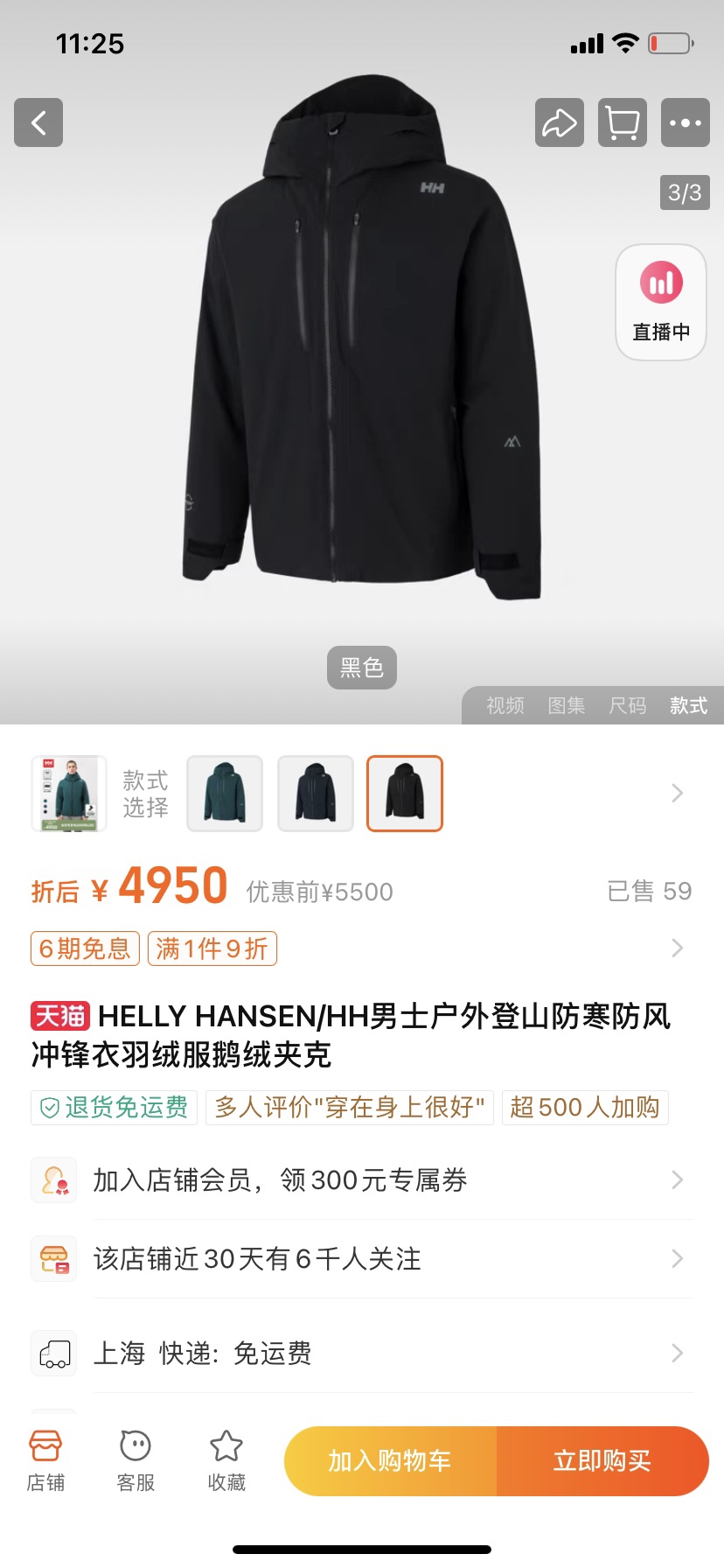Viewport: 724px width, 1568px height.
Task: Visit the 店铺 store page
Action: pos(45,1460)
